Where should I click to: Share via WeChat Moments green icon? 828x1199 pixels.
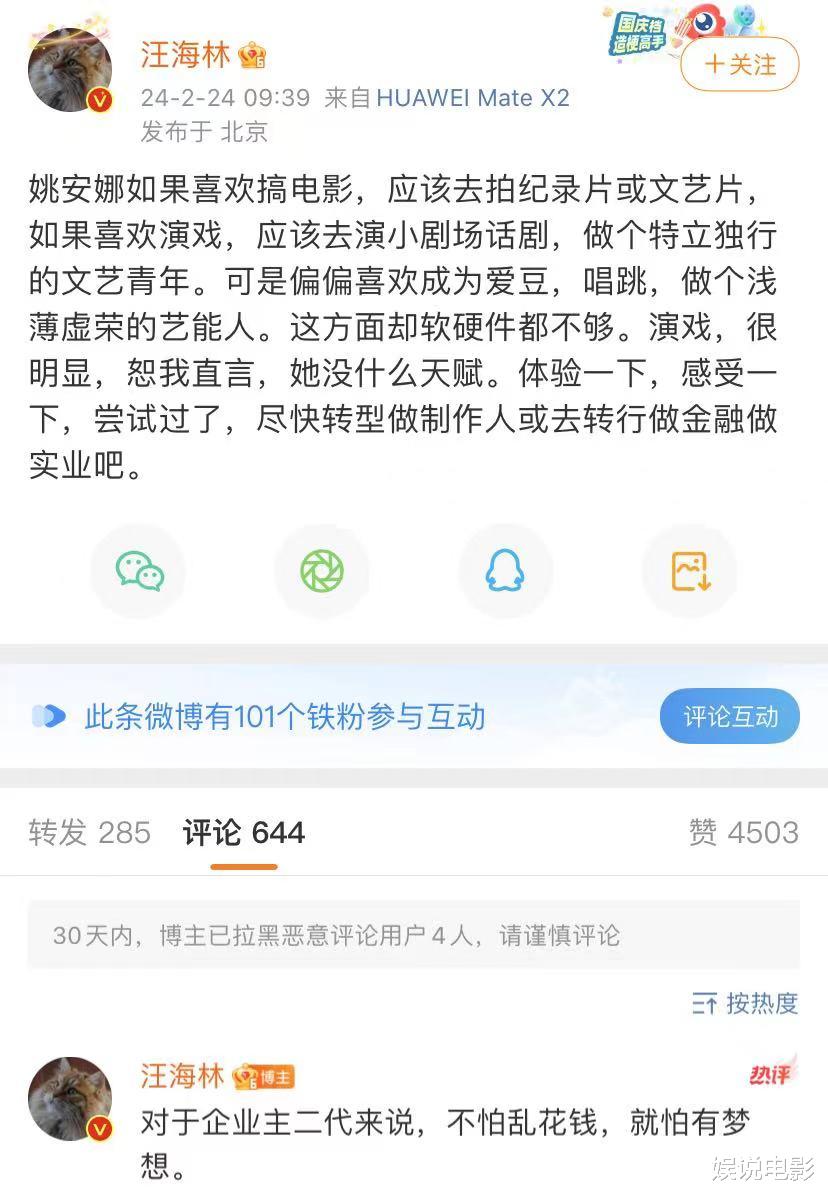(321, 571)
